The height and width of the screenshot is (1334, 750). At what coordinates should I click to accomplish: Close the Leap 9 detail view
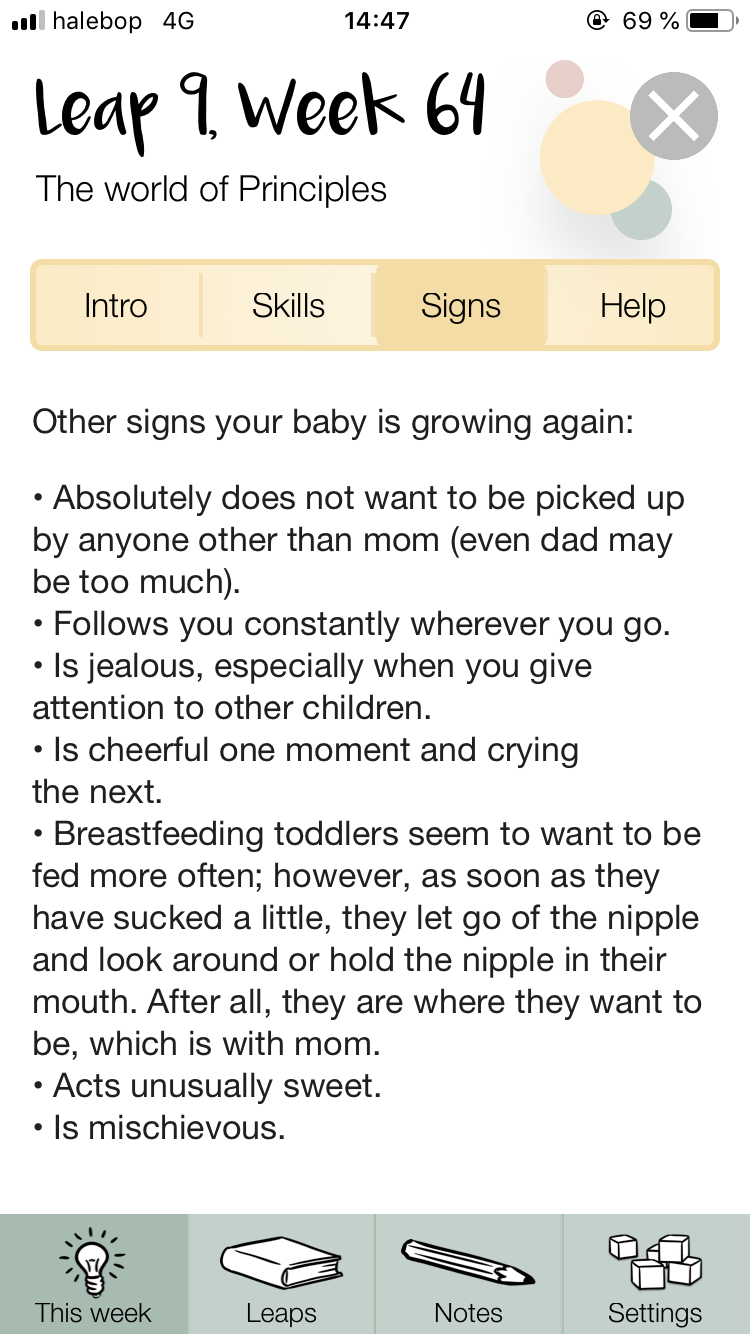point(674,116)
